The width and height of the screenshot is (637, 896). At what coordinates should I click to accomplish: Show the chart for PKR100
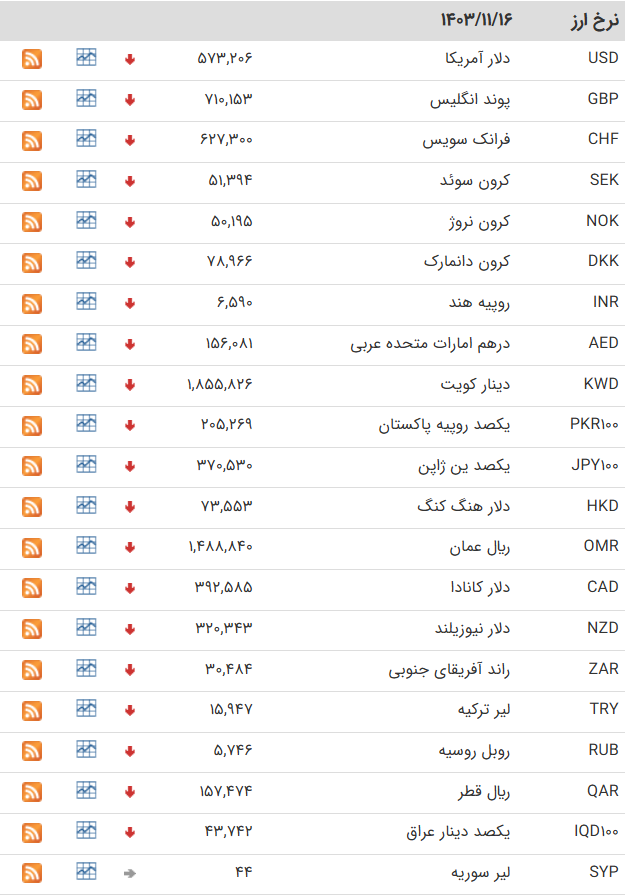pyautogui.click(x=87, y=424)
